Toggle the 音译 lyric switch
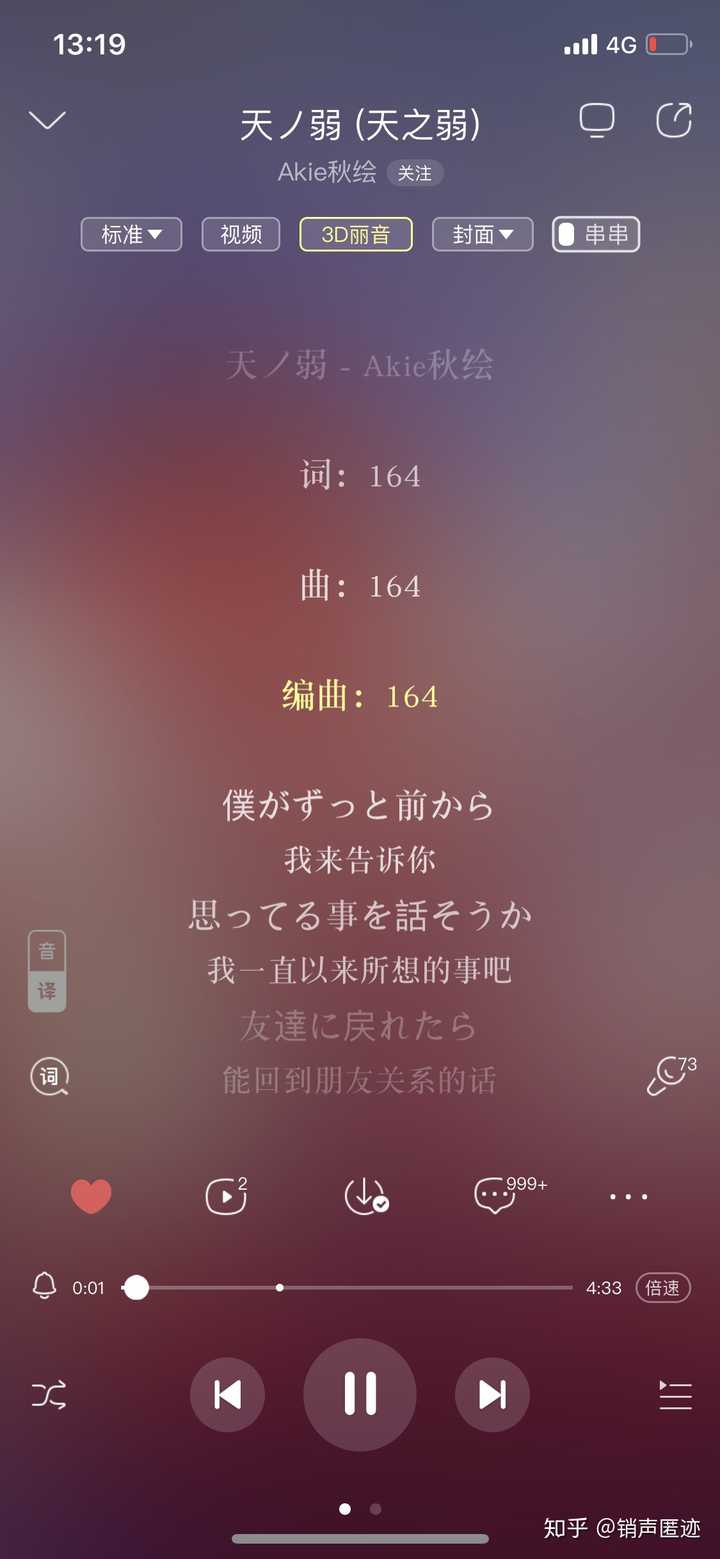Viewport: 720px width, 1559px height. pos(47,971)
